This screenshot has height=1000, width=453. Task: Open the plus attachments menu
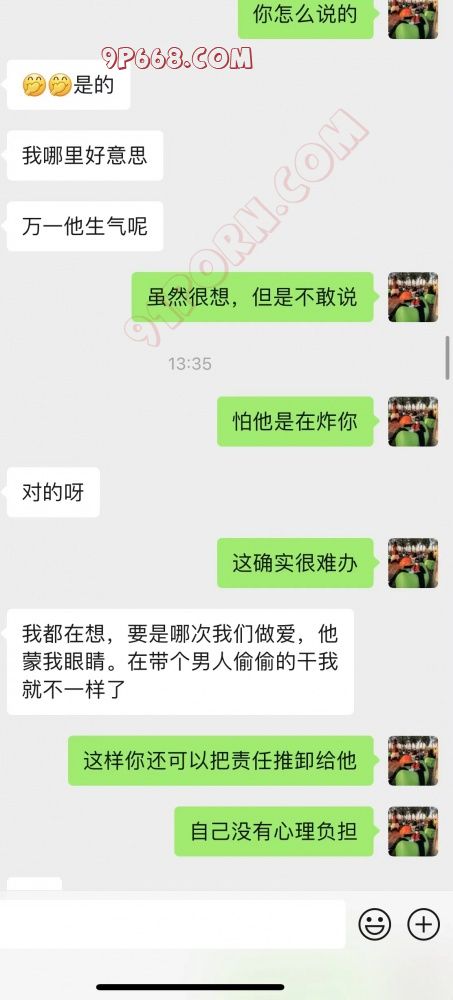(x=424, y=923)
